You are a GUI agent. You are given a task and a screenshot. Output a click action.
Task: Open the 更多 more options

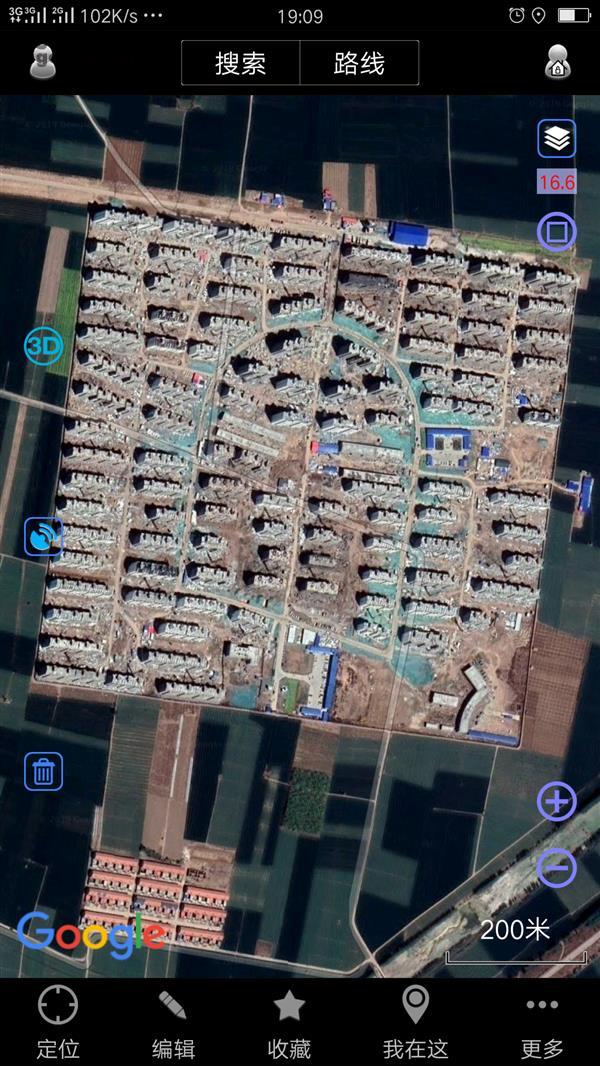542,1022
